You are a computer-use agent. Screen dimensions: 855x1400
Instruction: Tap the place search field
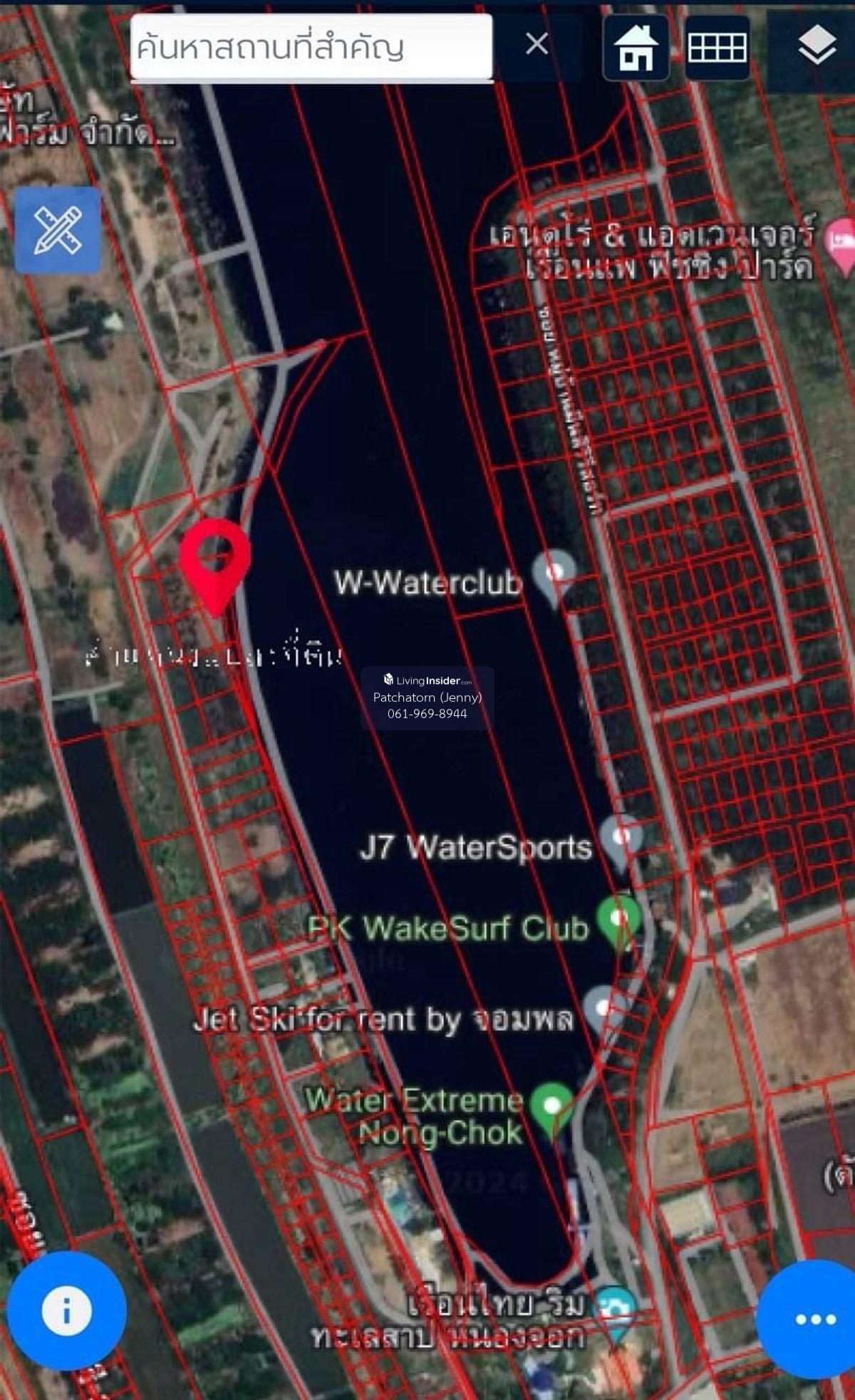click(311, 47)
